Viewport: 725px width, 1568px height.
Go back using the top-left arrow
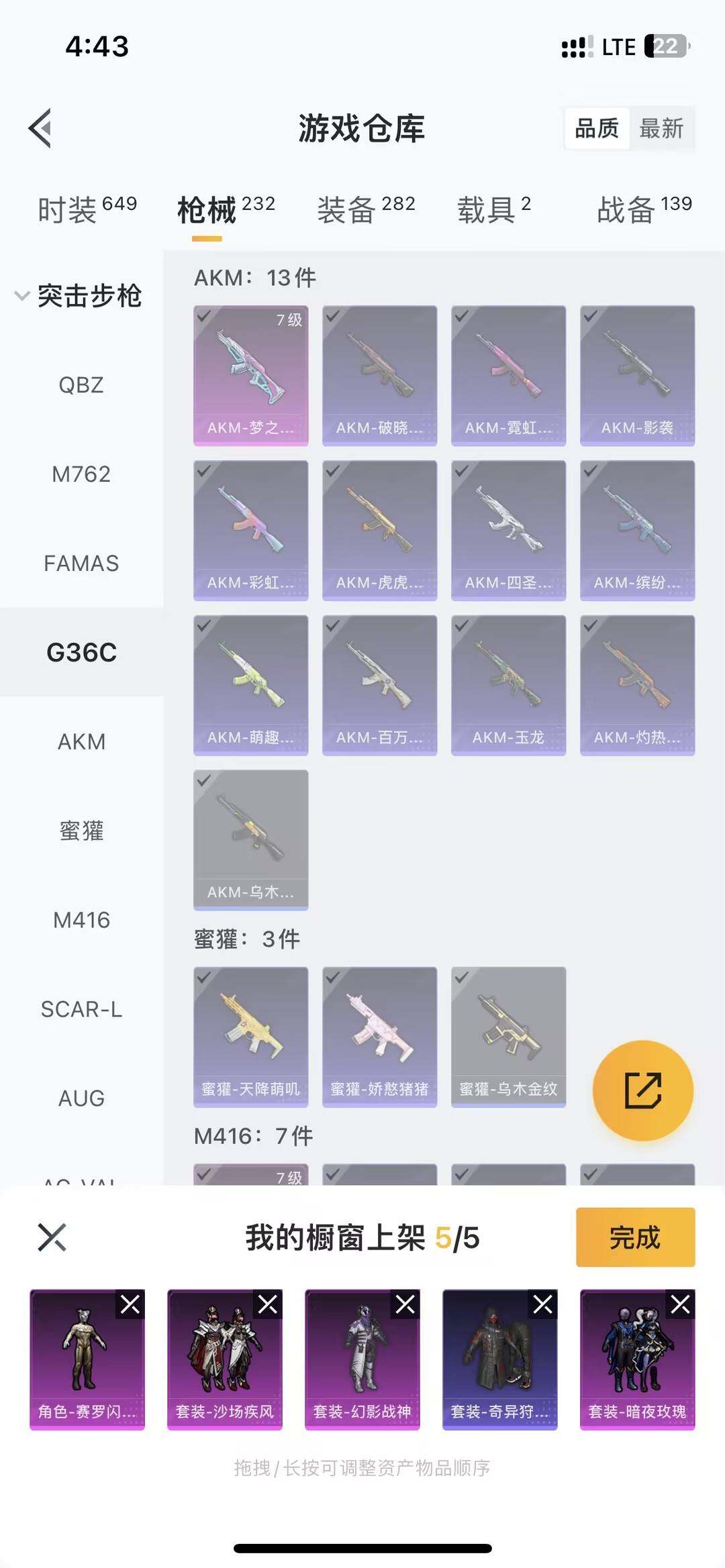click(x=40, y=127)
